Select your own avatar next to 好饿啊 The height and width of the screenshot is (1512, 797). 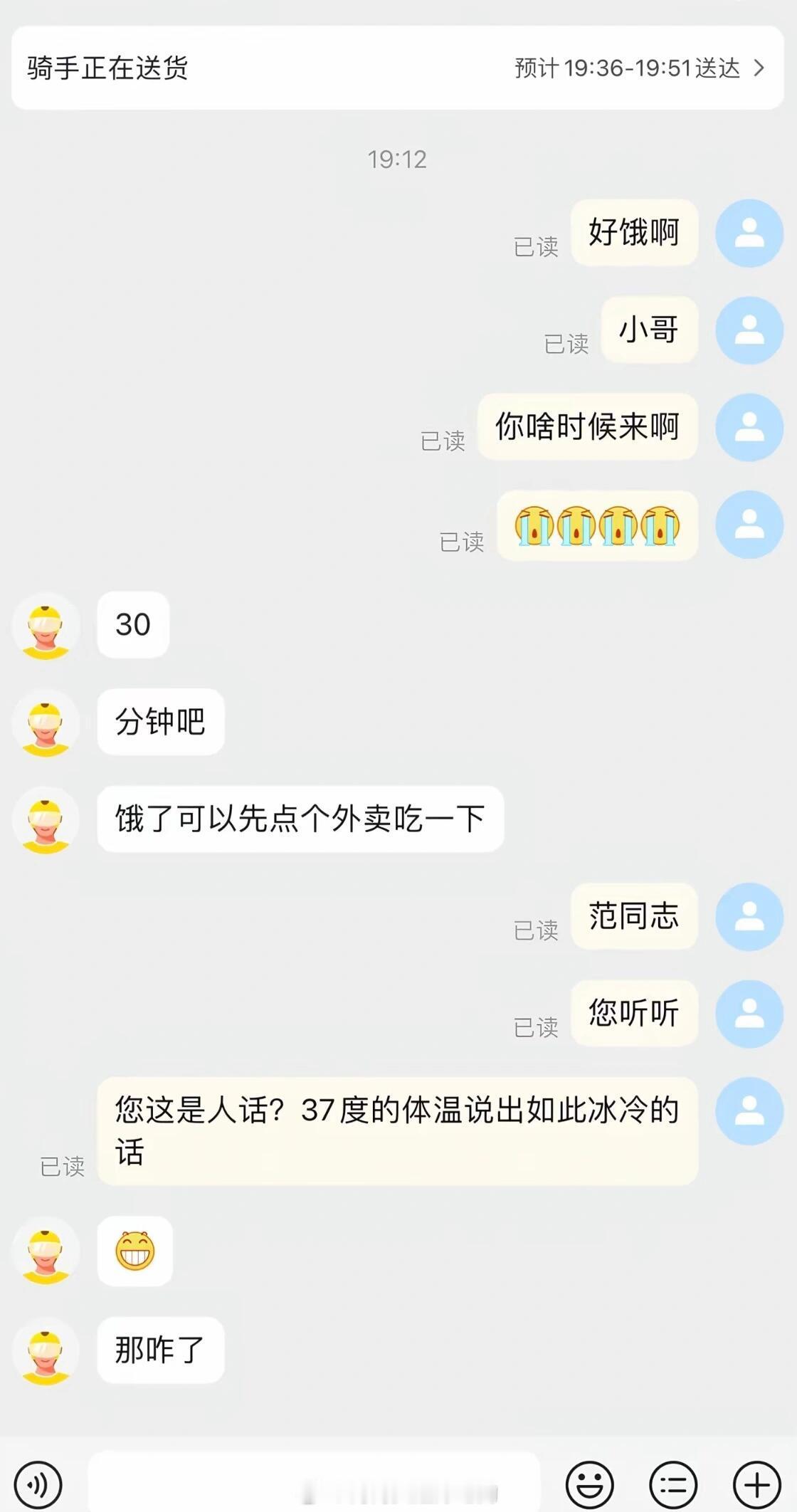[x=749, y=233]
